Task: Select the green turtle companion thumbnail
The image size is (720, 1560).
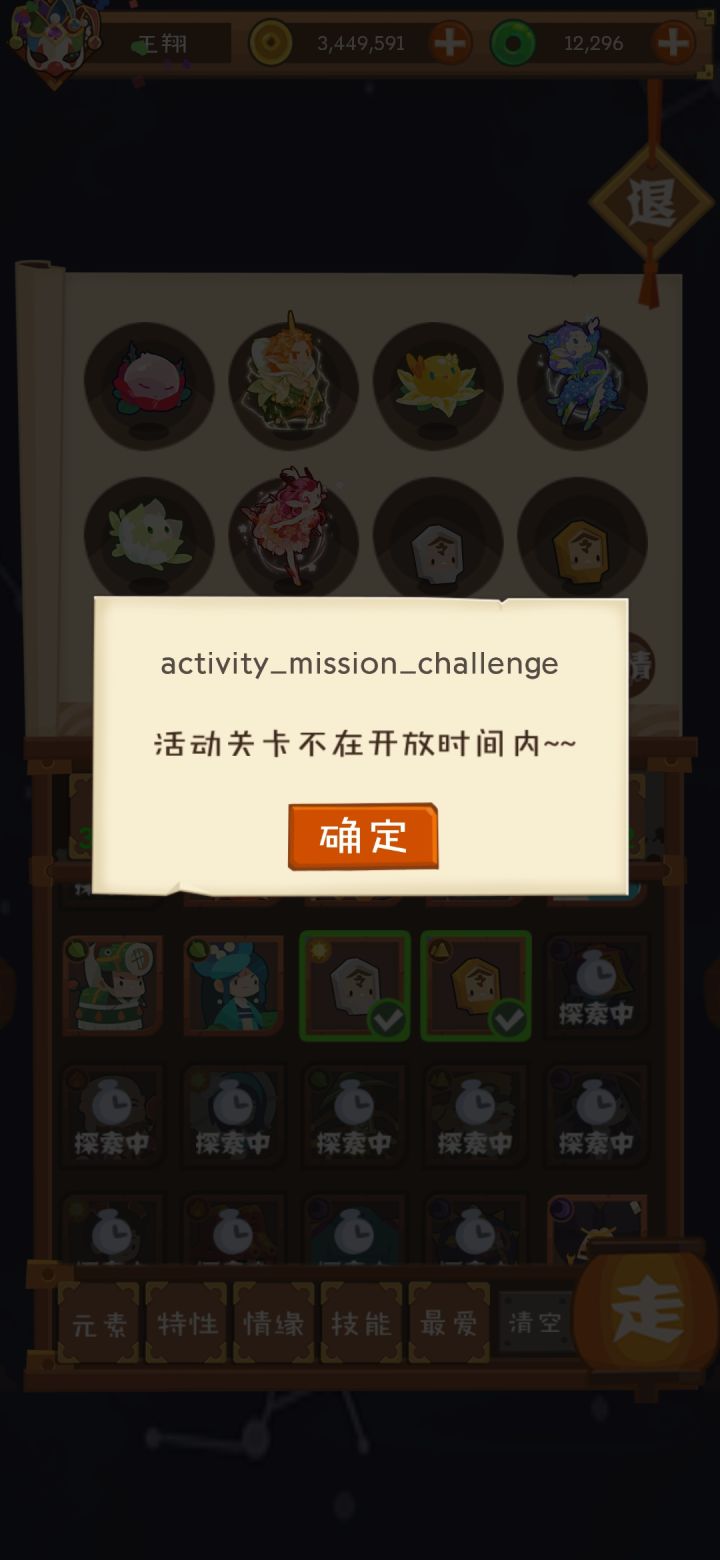Action: 112,985
